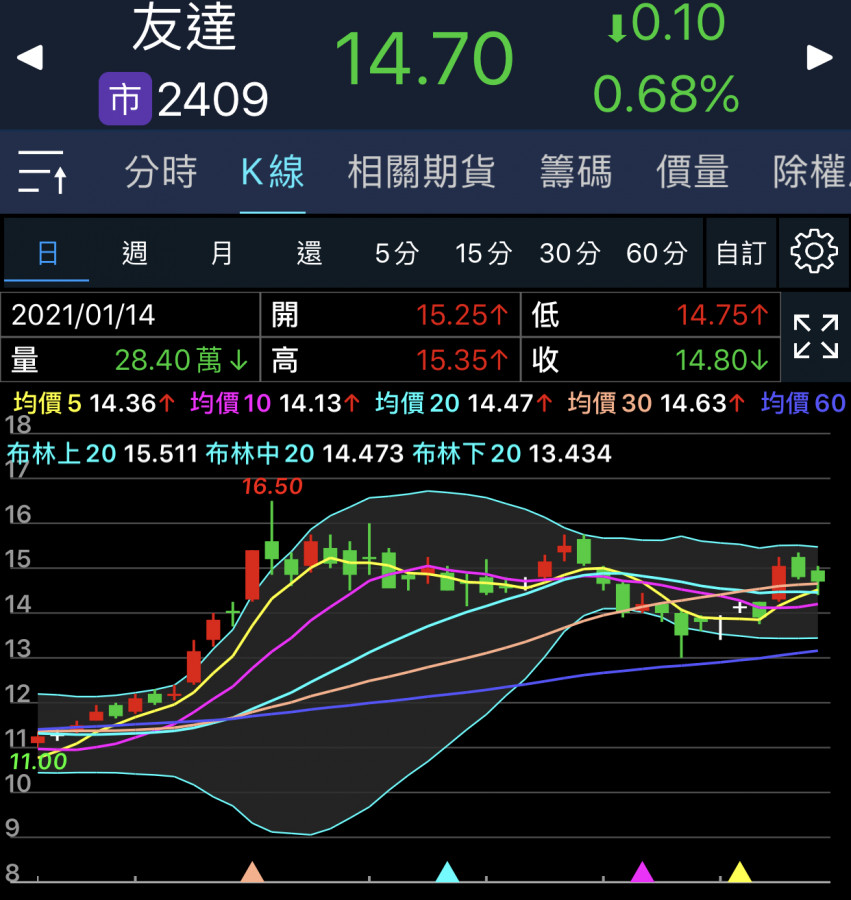The width and height of the screenshot is (851, 900).
Task: Switch chart to 還 adjusted view
Action: (309, 253)
